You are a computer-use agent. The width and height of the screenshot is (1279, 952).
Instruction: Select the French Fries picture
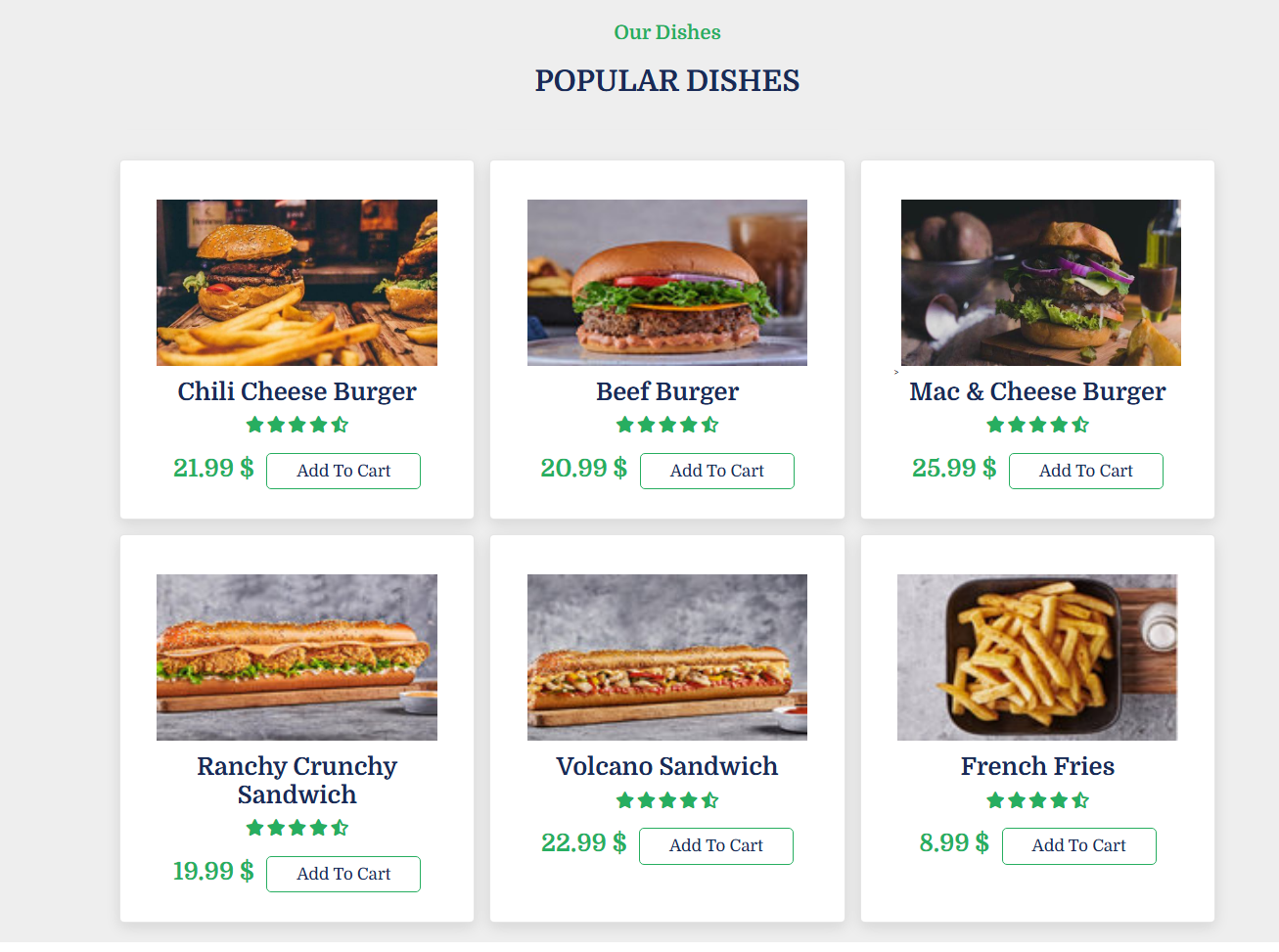click(x=1037, y=657)
